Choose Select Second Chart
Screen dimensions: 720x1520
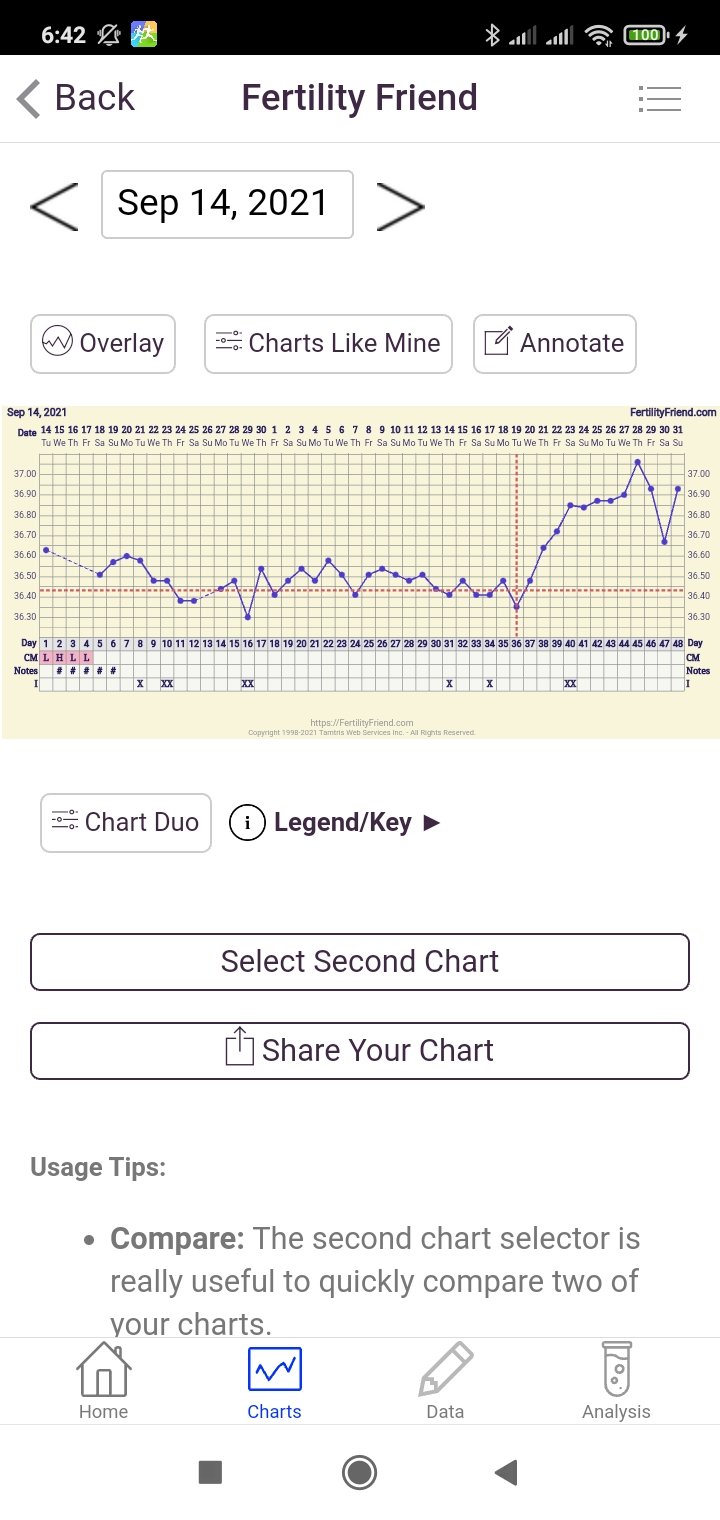[360, 962]
